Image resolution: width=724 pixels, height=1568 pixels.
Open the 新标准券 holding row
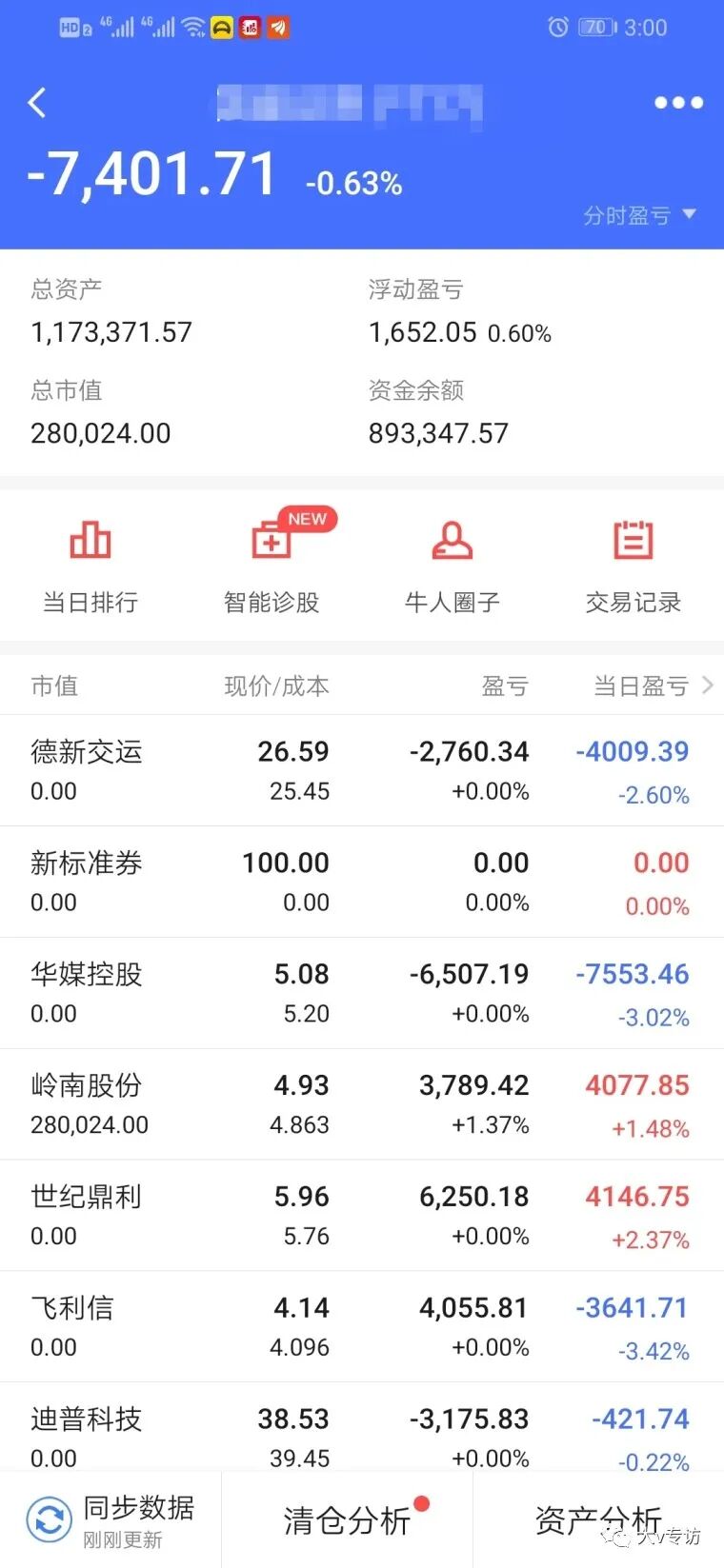tap(362, 882)
